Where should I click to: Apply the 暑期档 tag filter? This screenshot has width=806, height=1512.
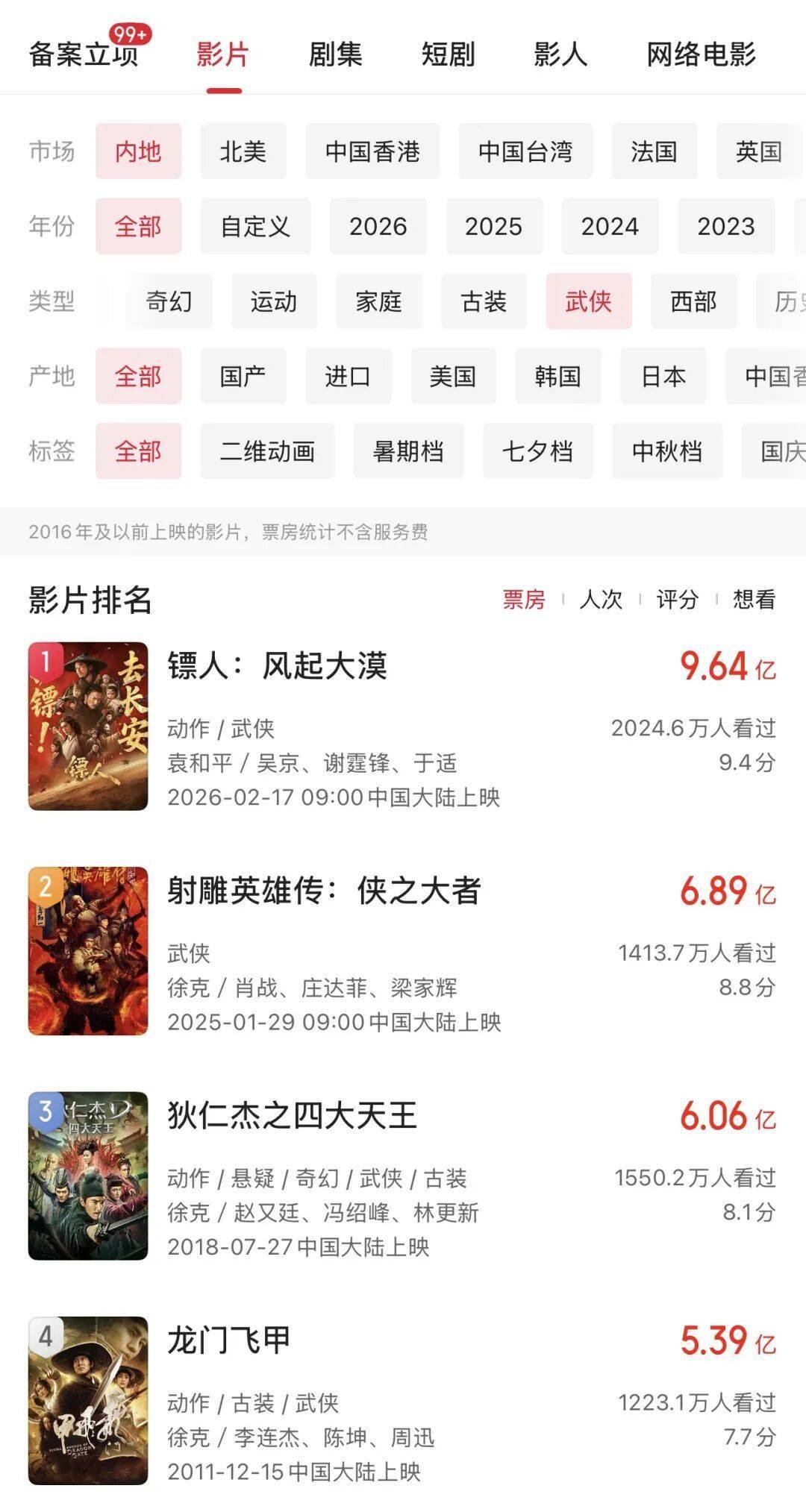(408, 451)
